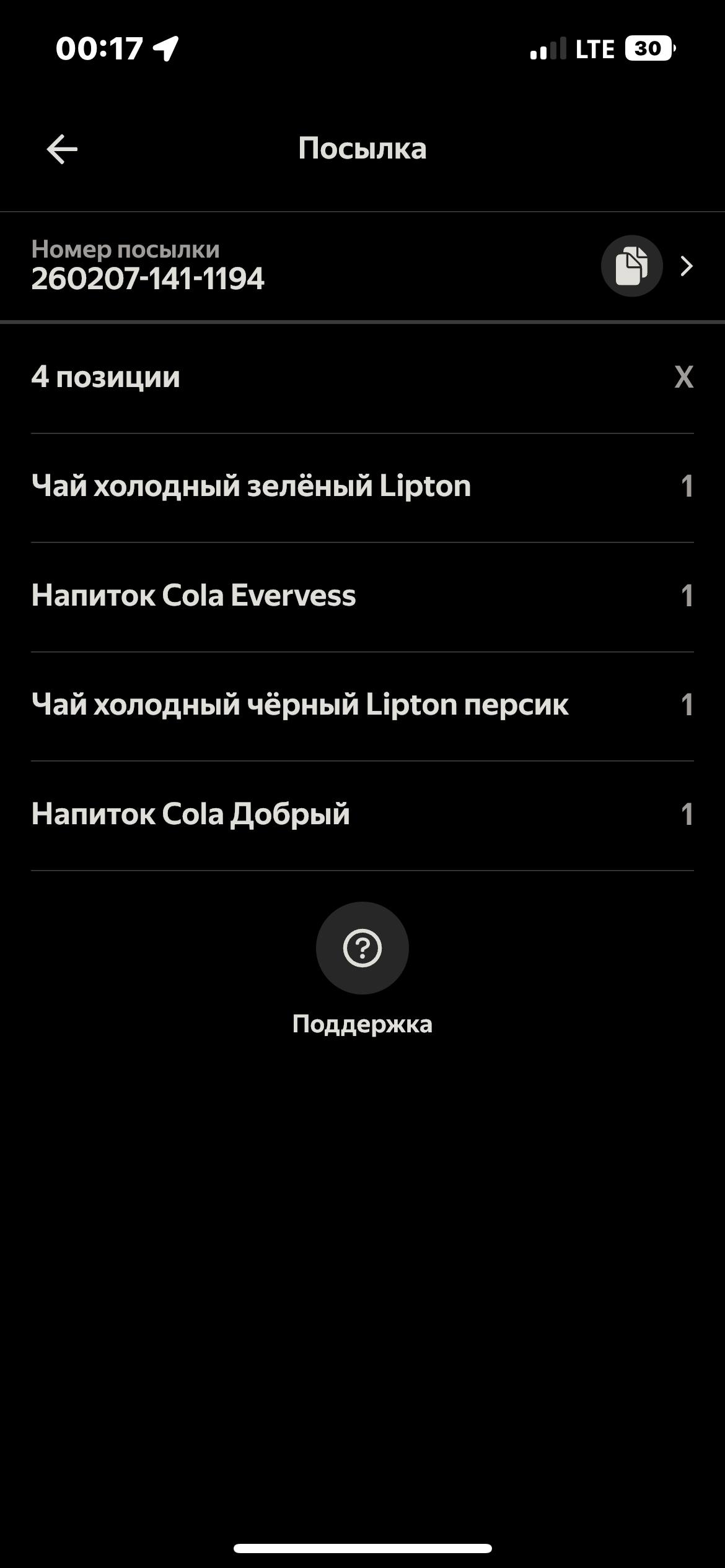Go back from the Посылка screen
This screenshot has width=725, height=1568.
[x=62, y=149]
